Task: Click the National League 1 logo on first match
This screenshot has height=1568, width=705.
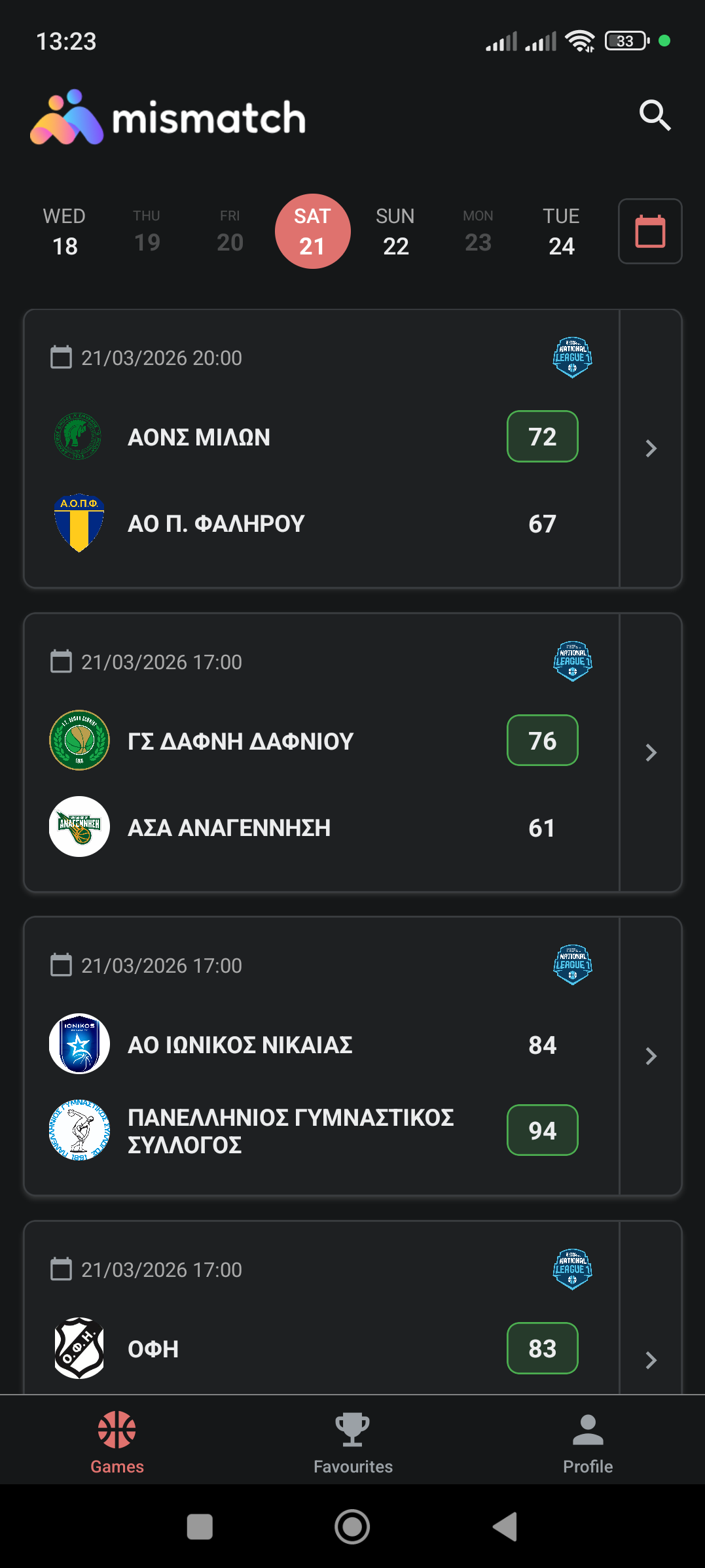Action: 571,357
